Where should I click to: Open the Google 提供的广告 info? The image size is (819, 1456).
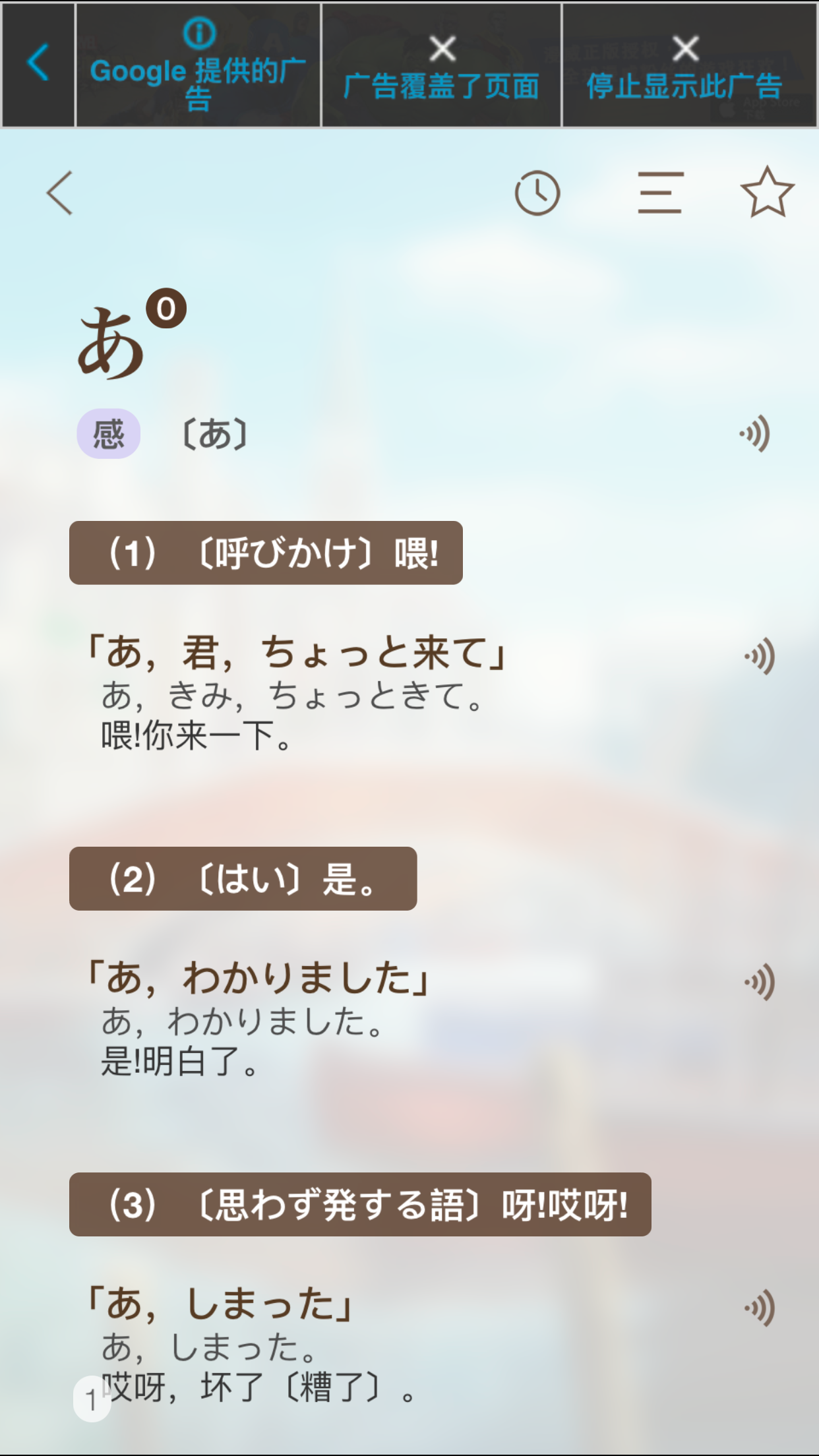coord(198,66)
